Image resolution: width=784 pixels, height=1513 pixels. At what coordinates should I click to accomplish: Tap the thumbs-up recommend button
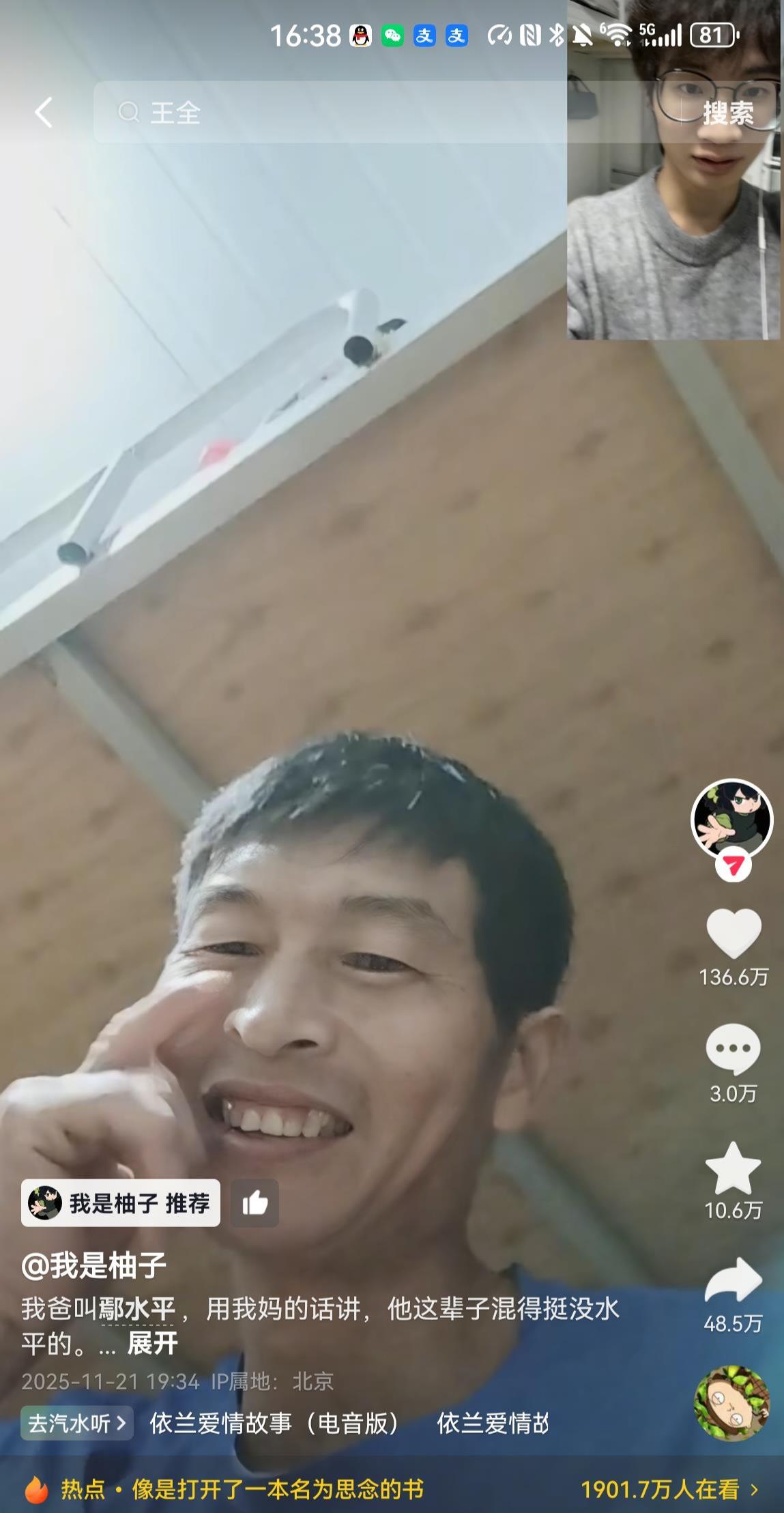point(255,1203)
